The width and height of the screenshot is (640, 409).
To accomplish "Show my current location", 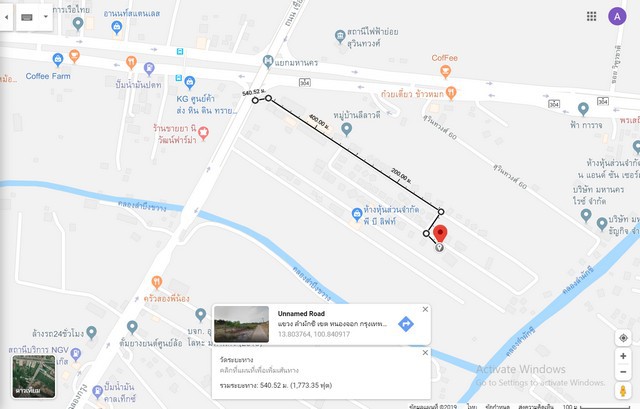I will coord(623,338).
